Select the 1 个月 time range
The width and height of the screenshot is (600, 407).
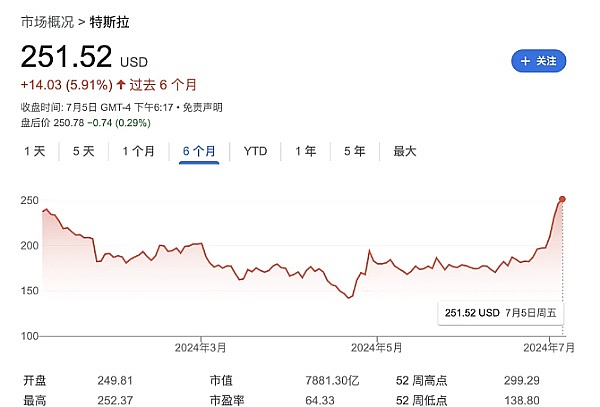[x=138, y=151]
